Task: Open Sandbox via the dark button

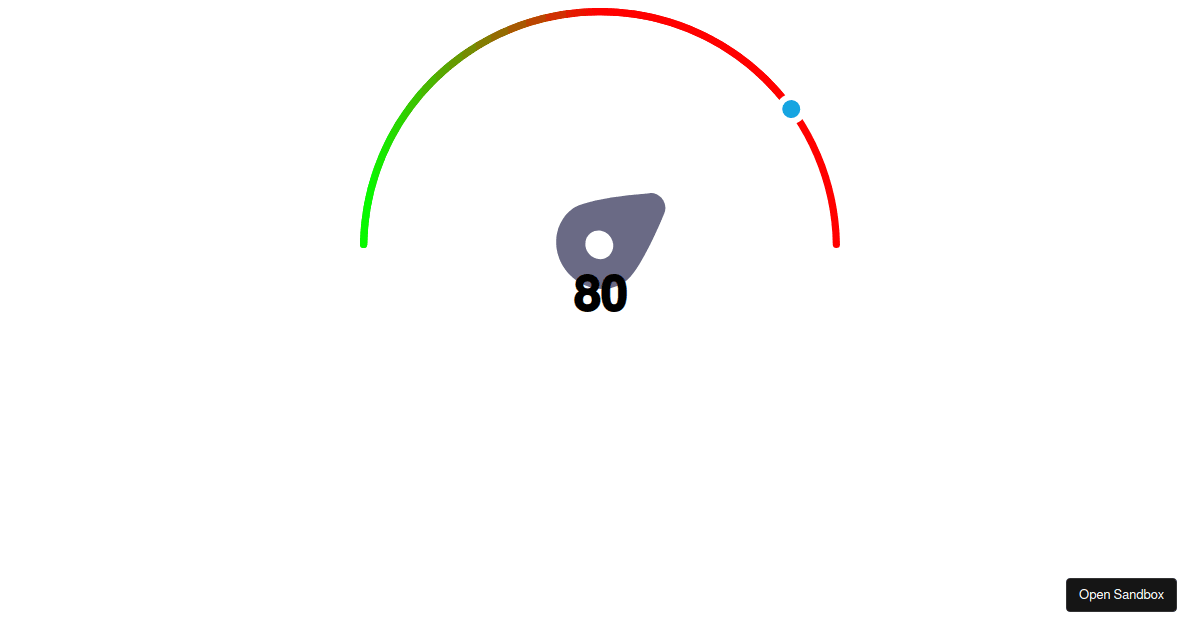Action: click(1121, 595)
